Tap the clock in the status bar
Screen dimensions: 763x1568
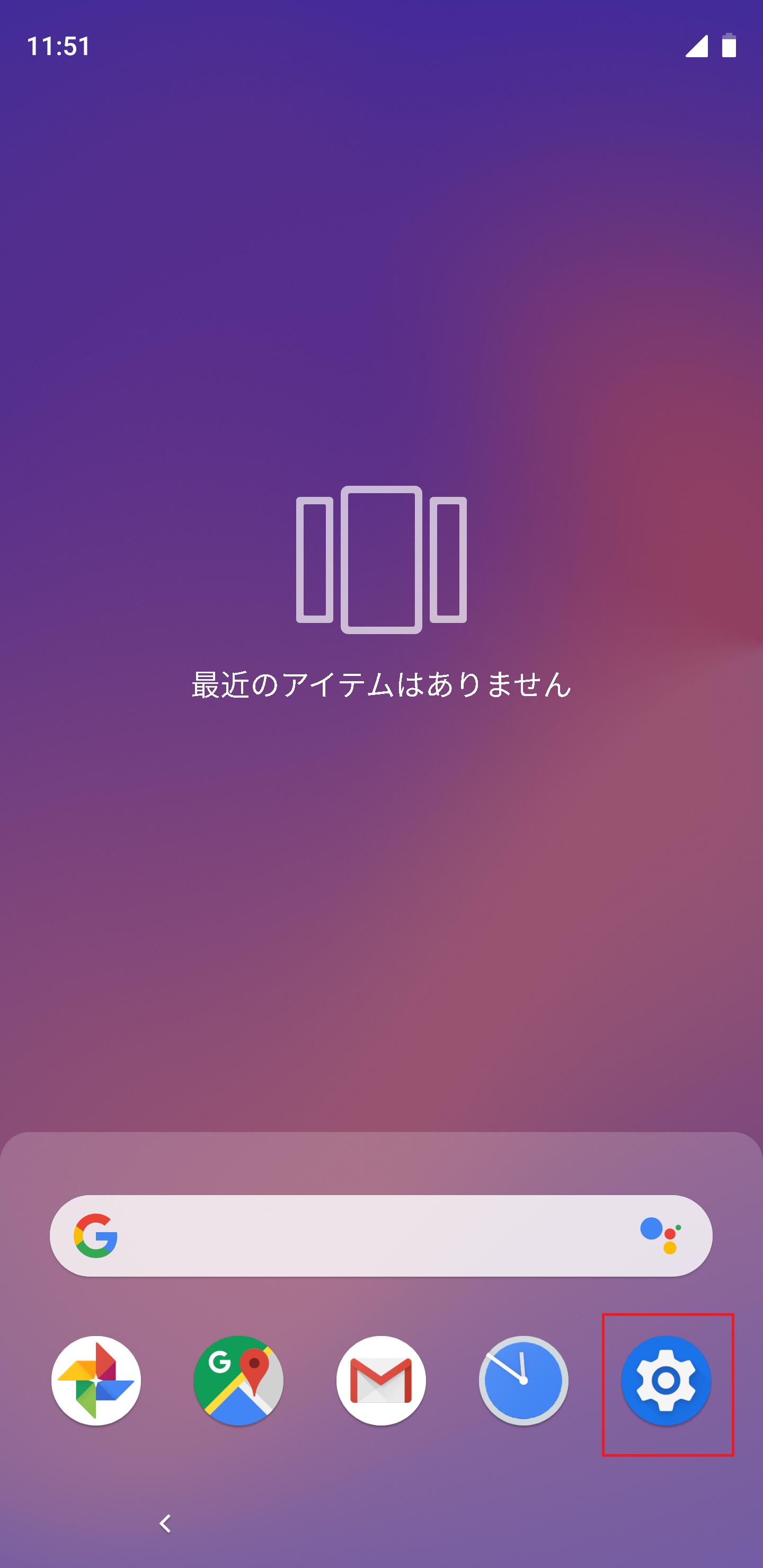click(59, 46)
